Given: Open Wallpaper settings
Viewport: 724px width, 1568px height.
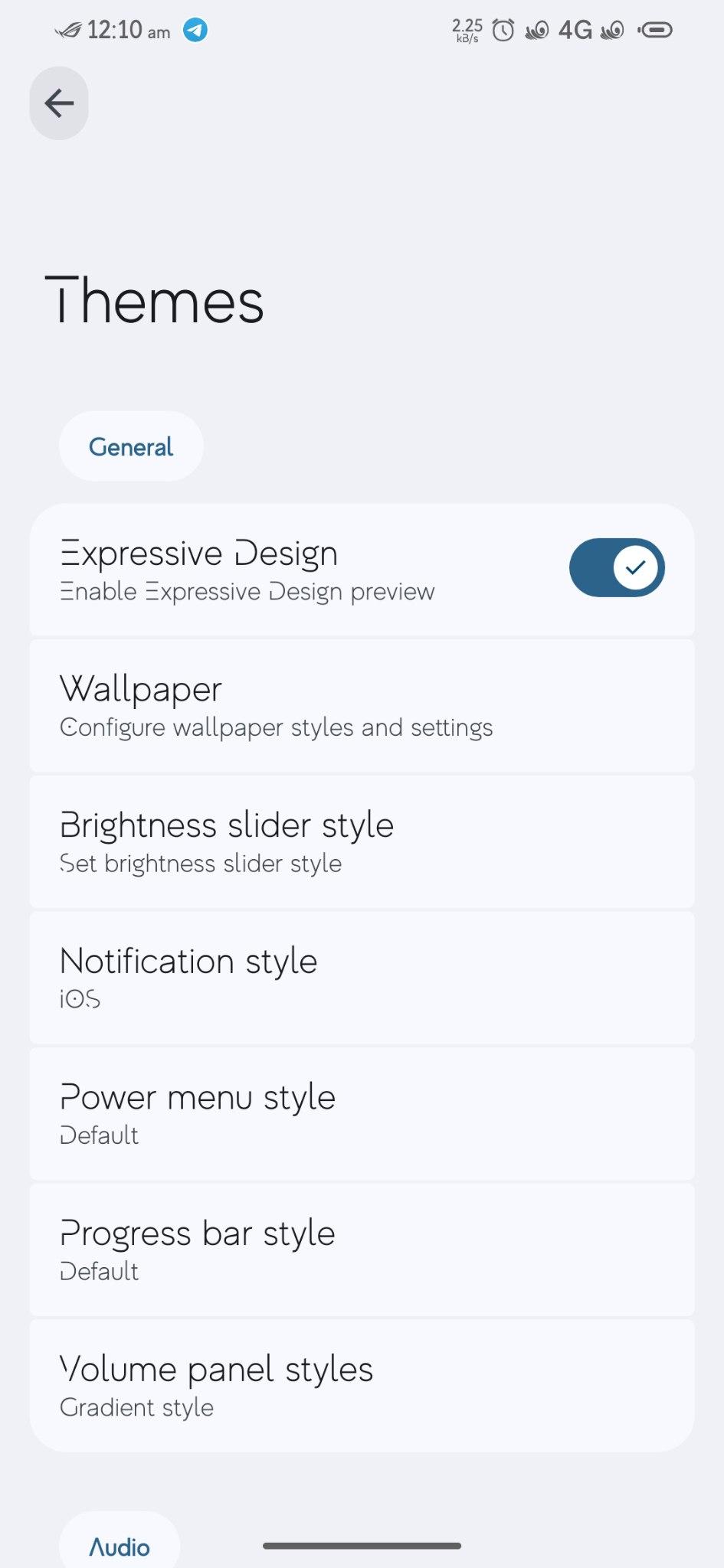Looking at the screenshot, I should (x=362, y=705).
